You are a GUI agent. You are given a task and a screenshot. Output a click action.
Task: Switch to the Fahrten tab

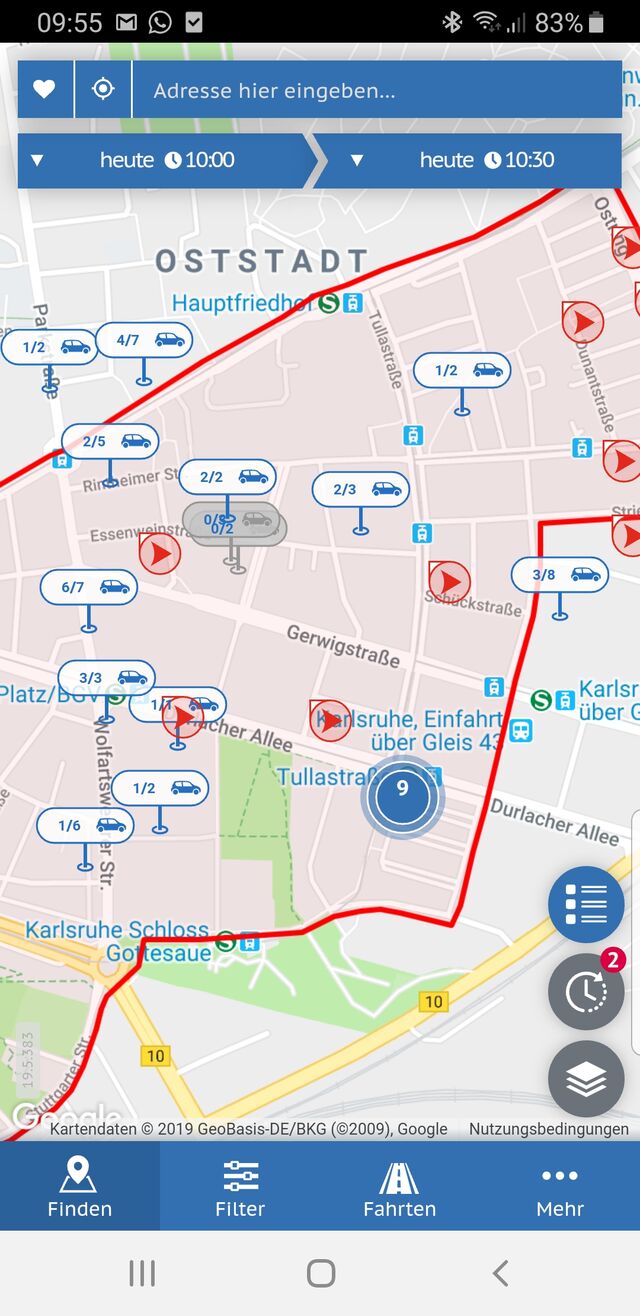(x=399, y=1186)
